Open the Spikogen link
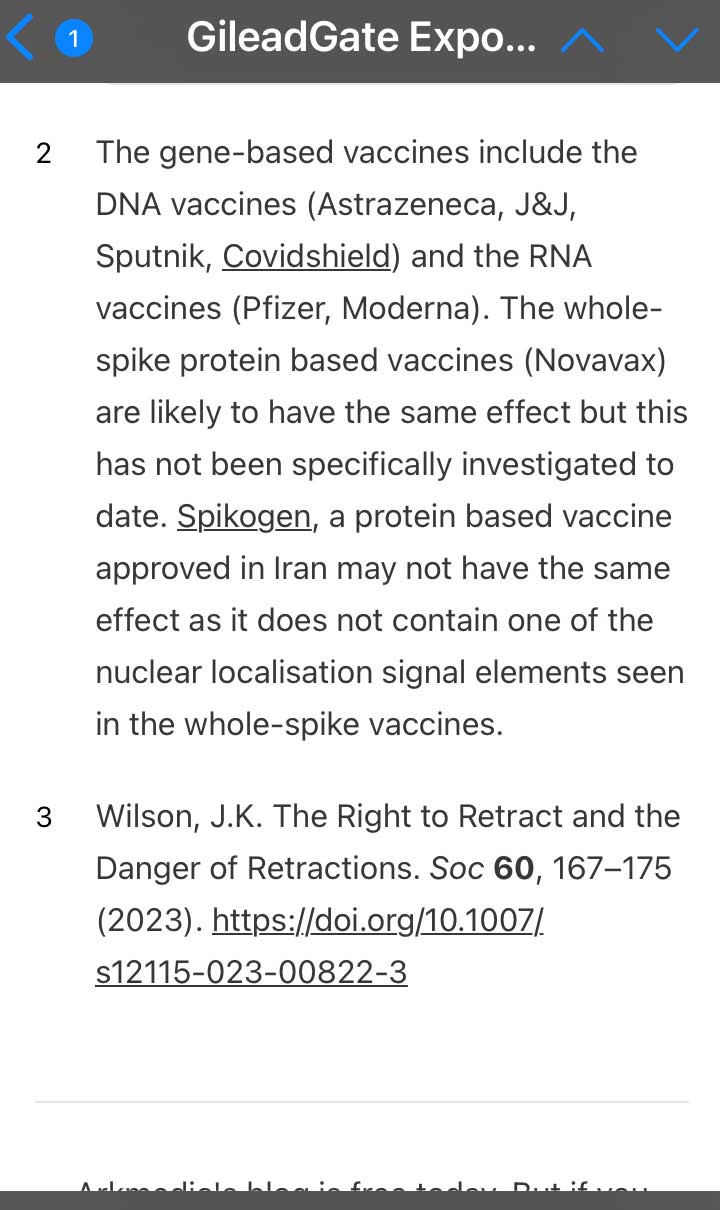Image resolution: width=720 pixels, height=1210 pixels. 244,517
